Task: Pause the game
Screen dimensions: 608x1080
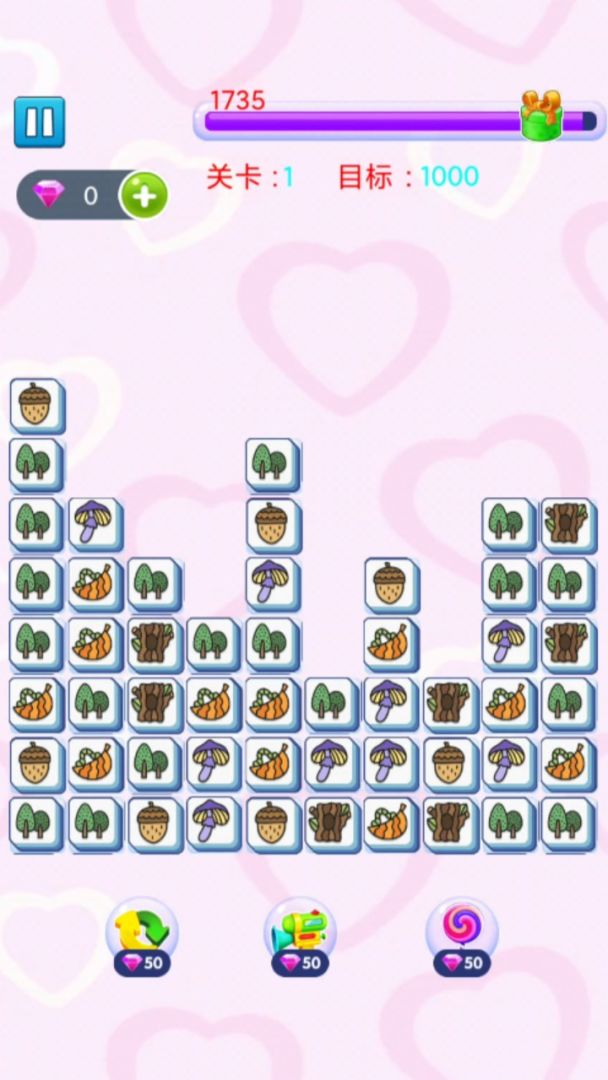Action: 39,122
